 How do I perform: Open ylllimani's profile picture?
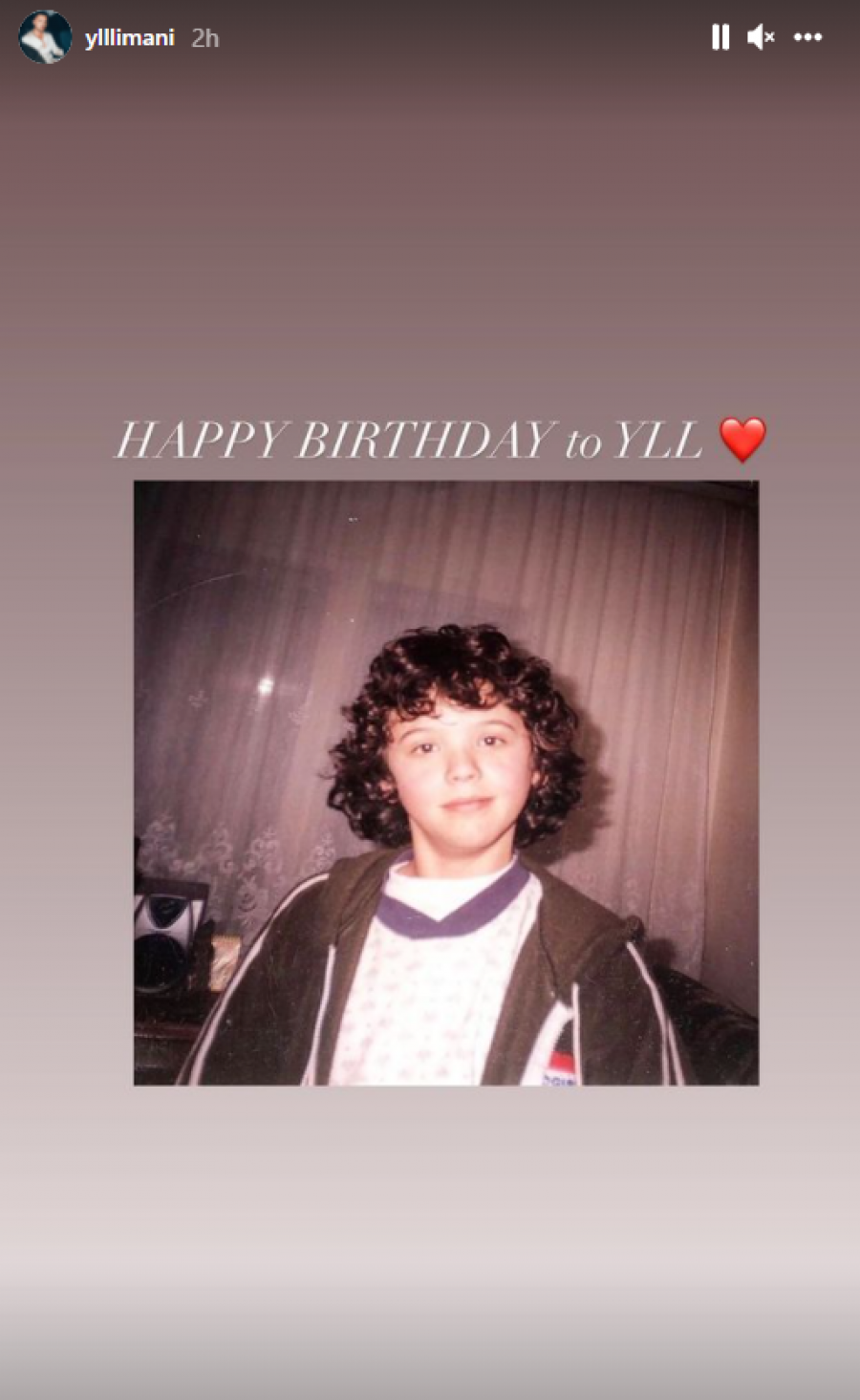click(45, 37)
